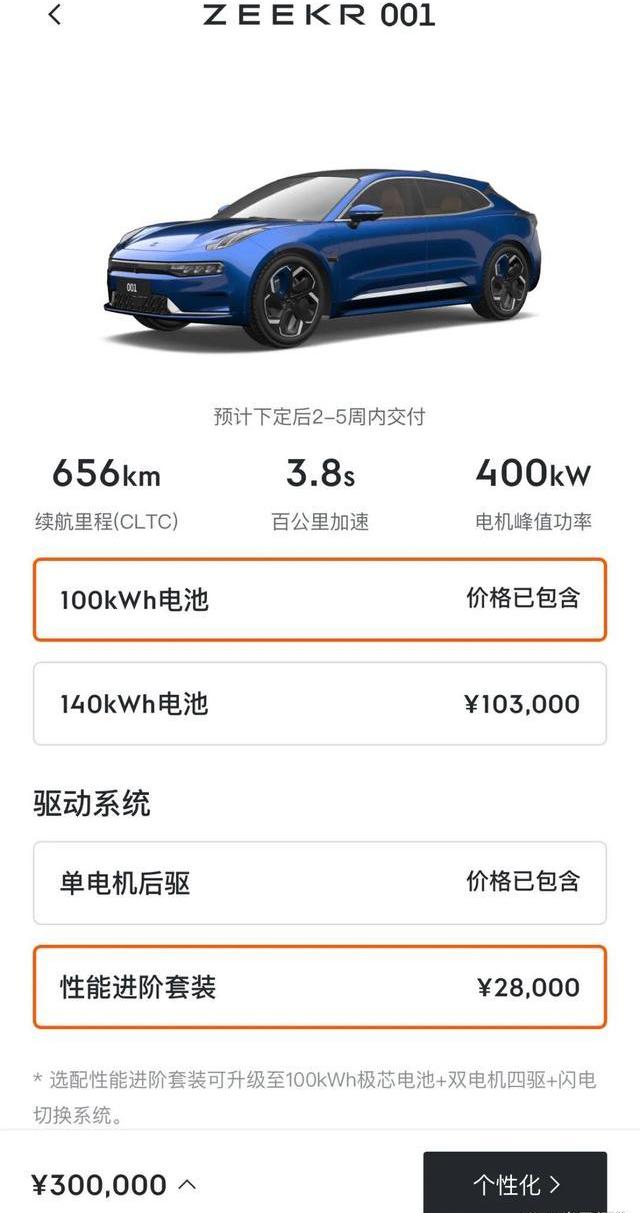Pick the 性能进阶套装 package

pos(319,988)
